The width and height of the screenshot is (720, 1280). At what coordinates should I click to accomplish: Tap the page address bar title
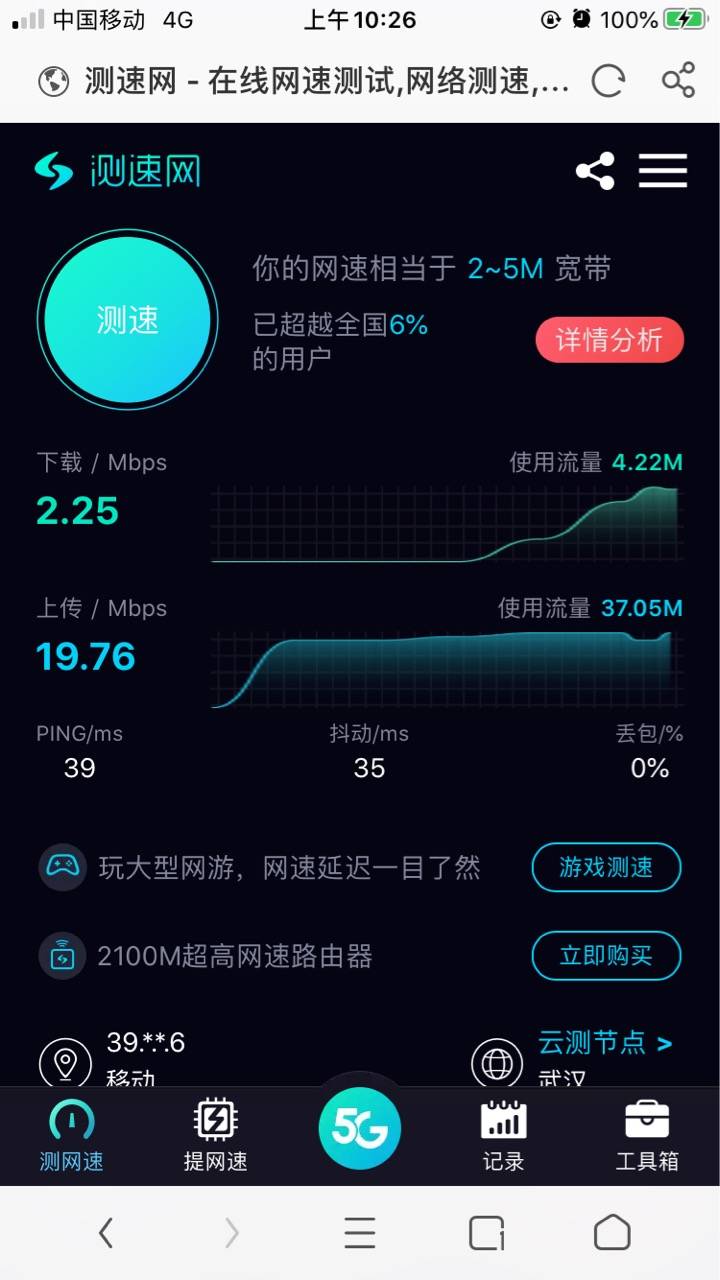point(326,81)
